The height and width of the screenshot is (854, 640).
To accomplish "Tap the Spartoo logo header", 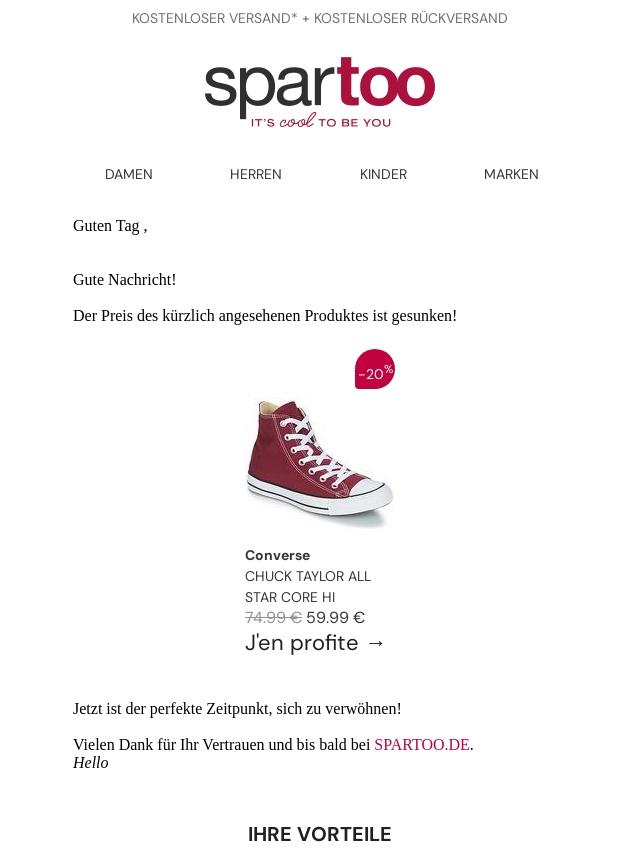I will [320, 92].
